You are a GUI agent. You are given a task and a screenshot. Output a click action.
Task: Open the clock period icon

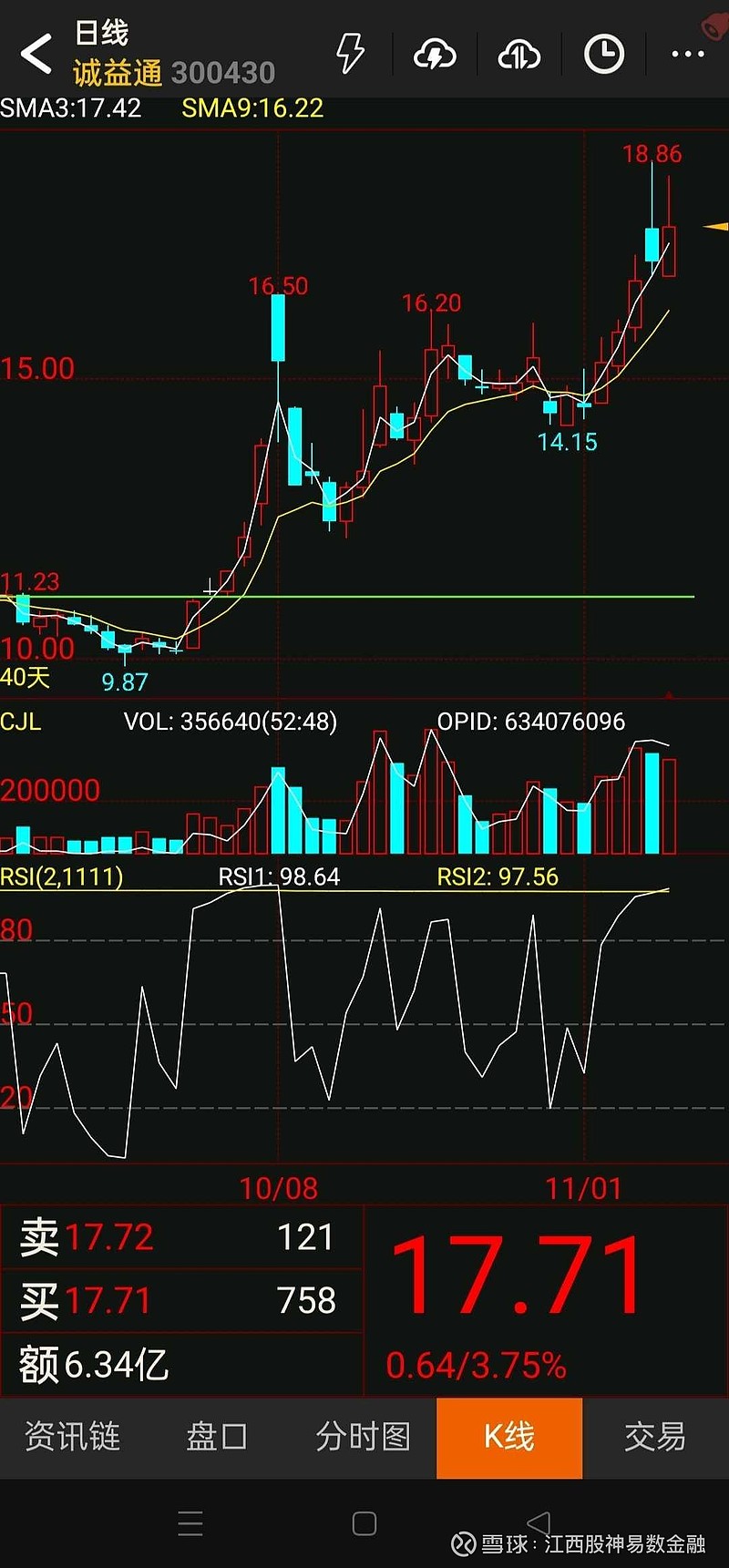(x=603, y=54)
